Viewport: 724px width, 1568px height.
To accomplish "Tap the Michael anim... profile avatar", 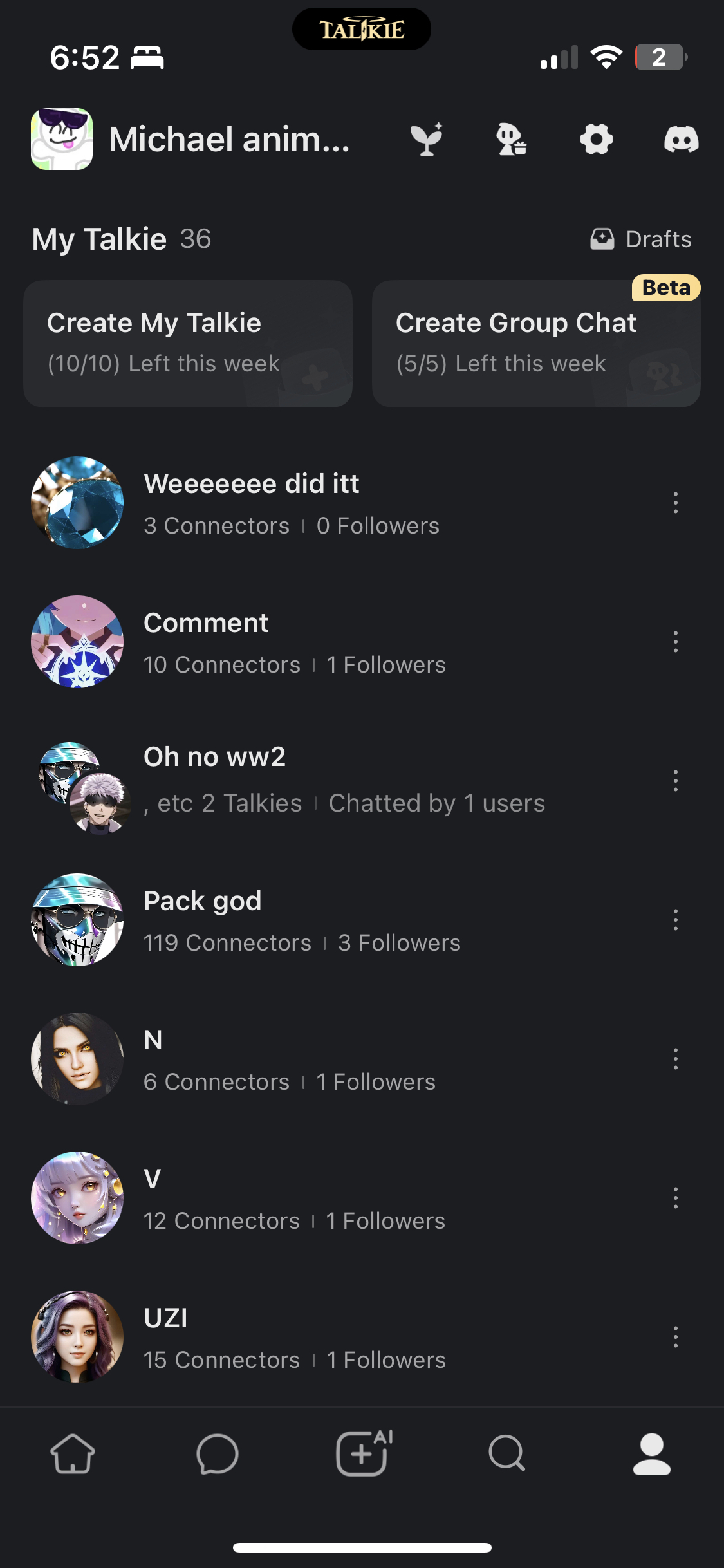I will [x=62, y=139].
